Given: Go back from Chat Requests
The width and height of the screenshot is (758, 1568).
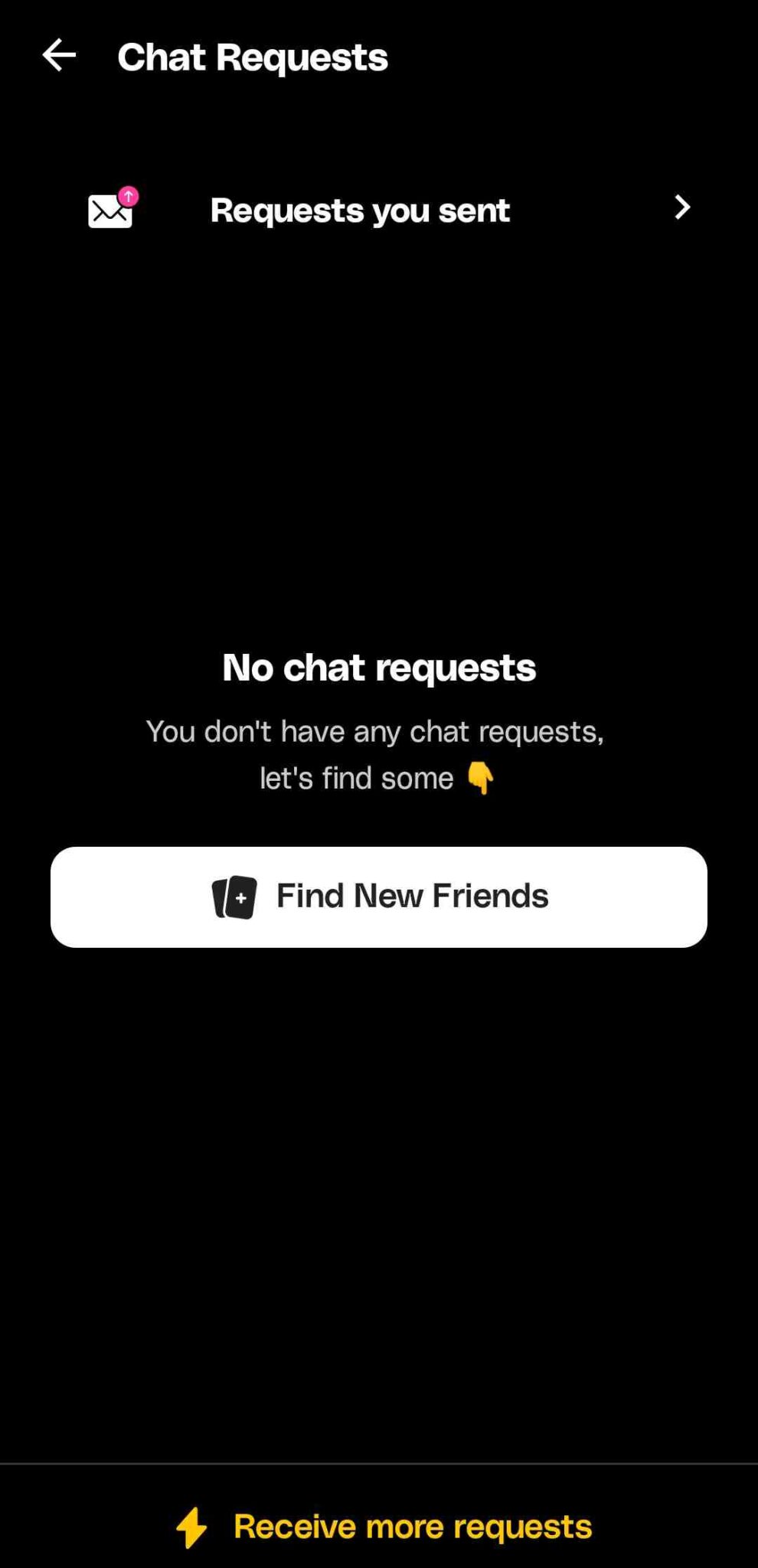Looking at the screenshot, I should (x=59, y=56).
